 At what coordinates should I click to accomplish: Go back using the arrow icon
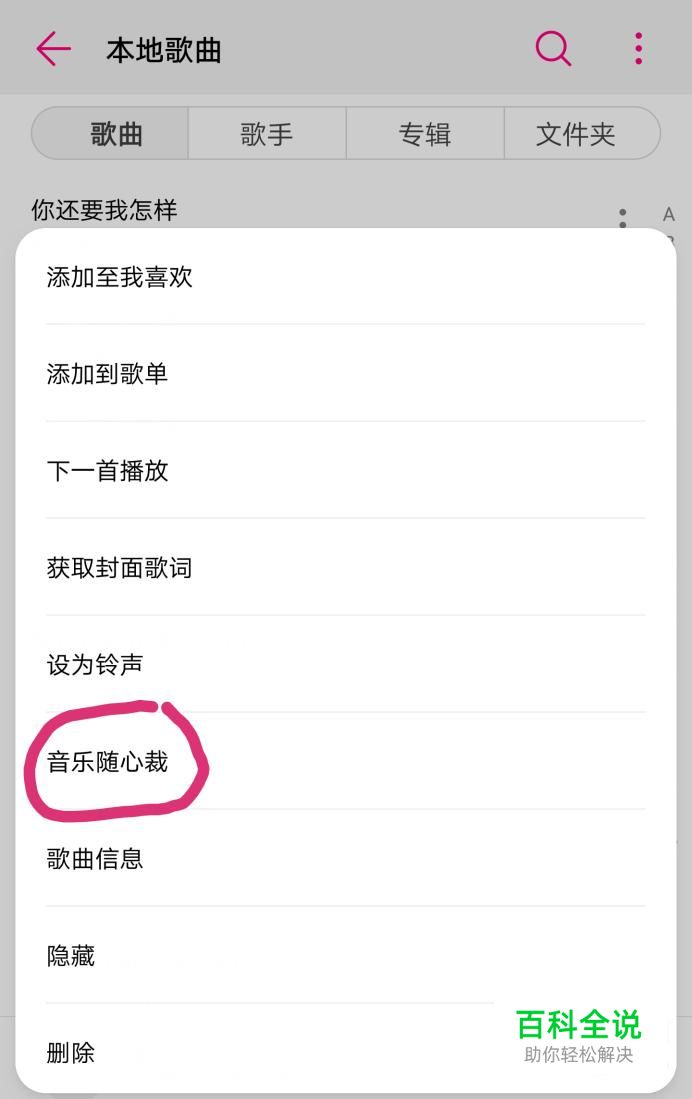tap(53, 48)
